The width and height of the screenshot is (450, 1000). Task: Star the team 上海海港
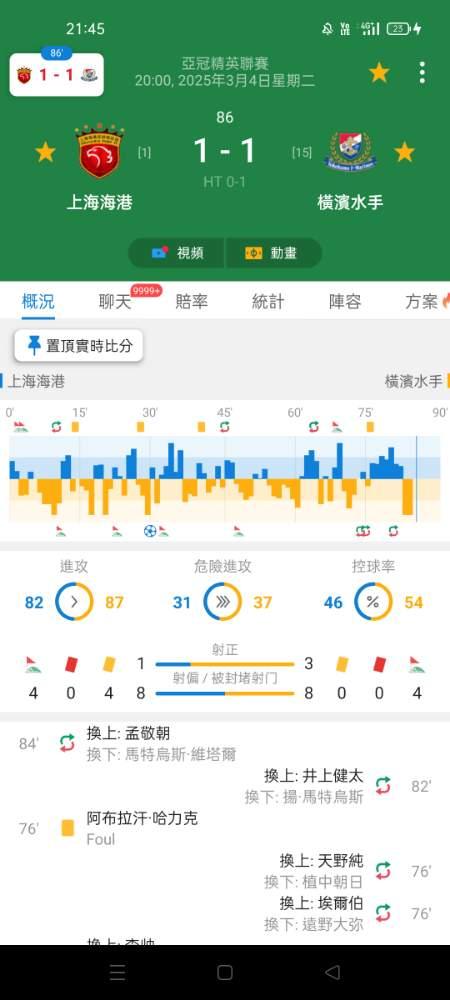(x=45, y=152)
